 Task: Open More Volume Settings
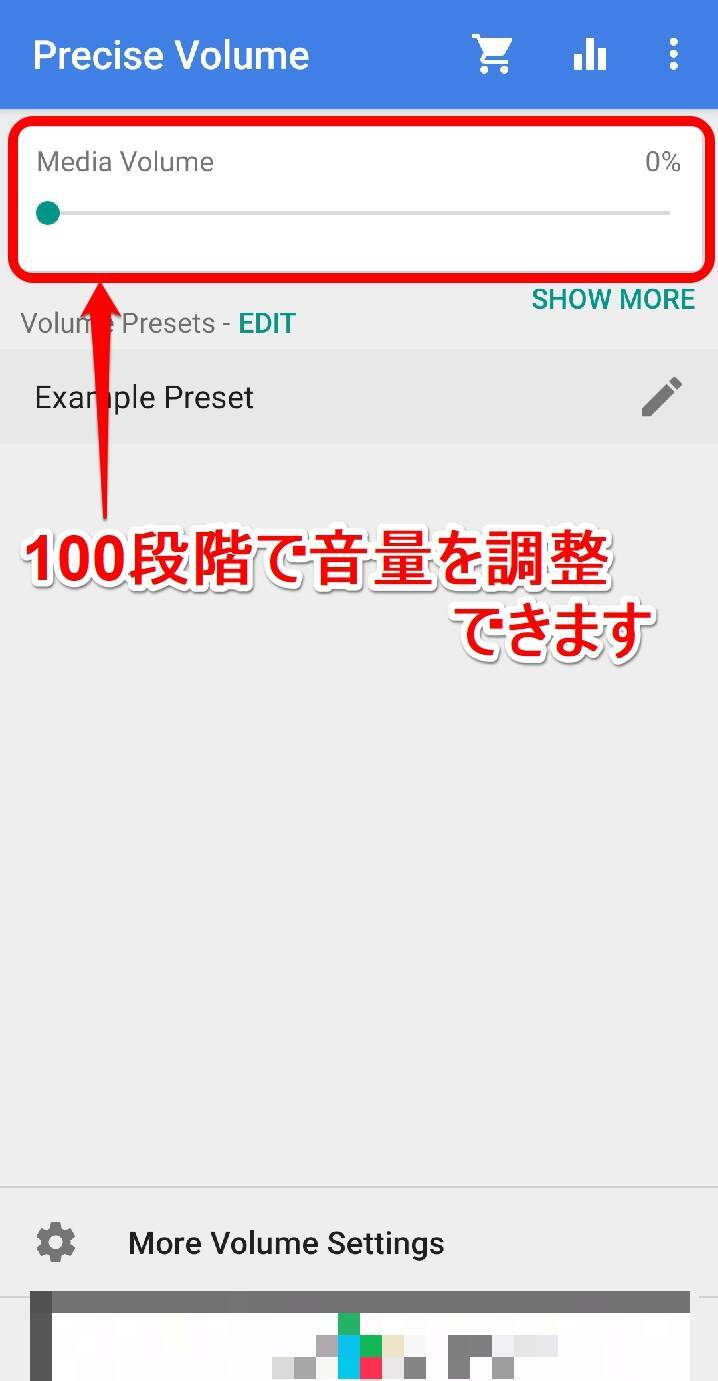(x=286, y=1243)
